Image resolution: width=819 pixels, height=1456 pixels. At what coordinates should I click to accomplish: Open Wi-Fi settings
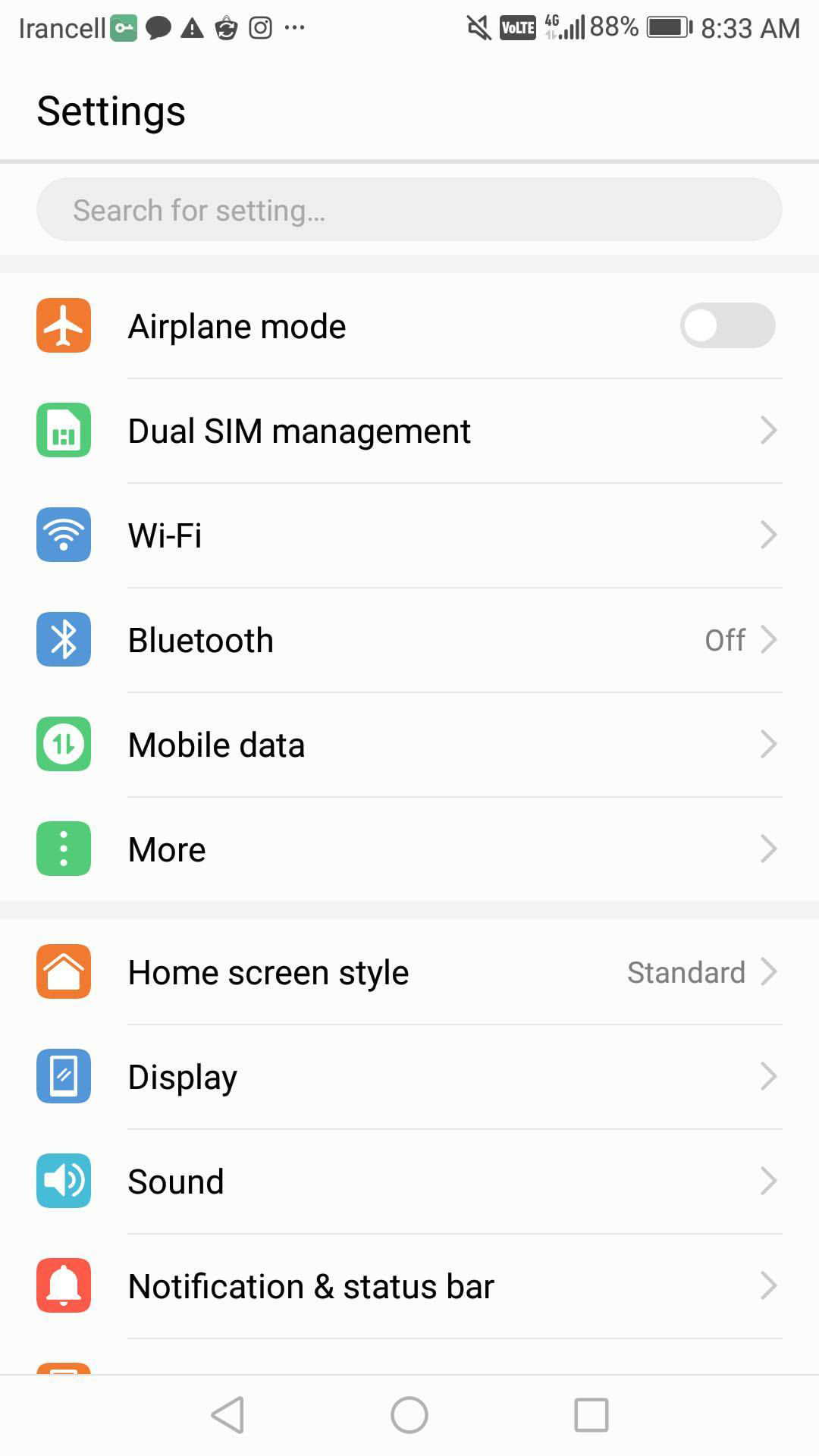point(409,535)
